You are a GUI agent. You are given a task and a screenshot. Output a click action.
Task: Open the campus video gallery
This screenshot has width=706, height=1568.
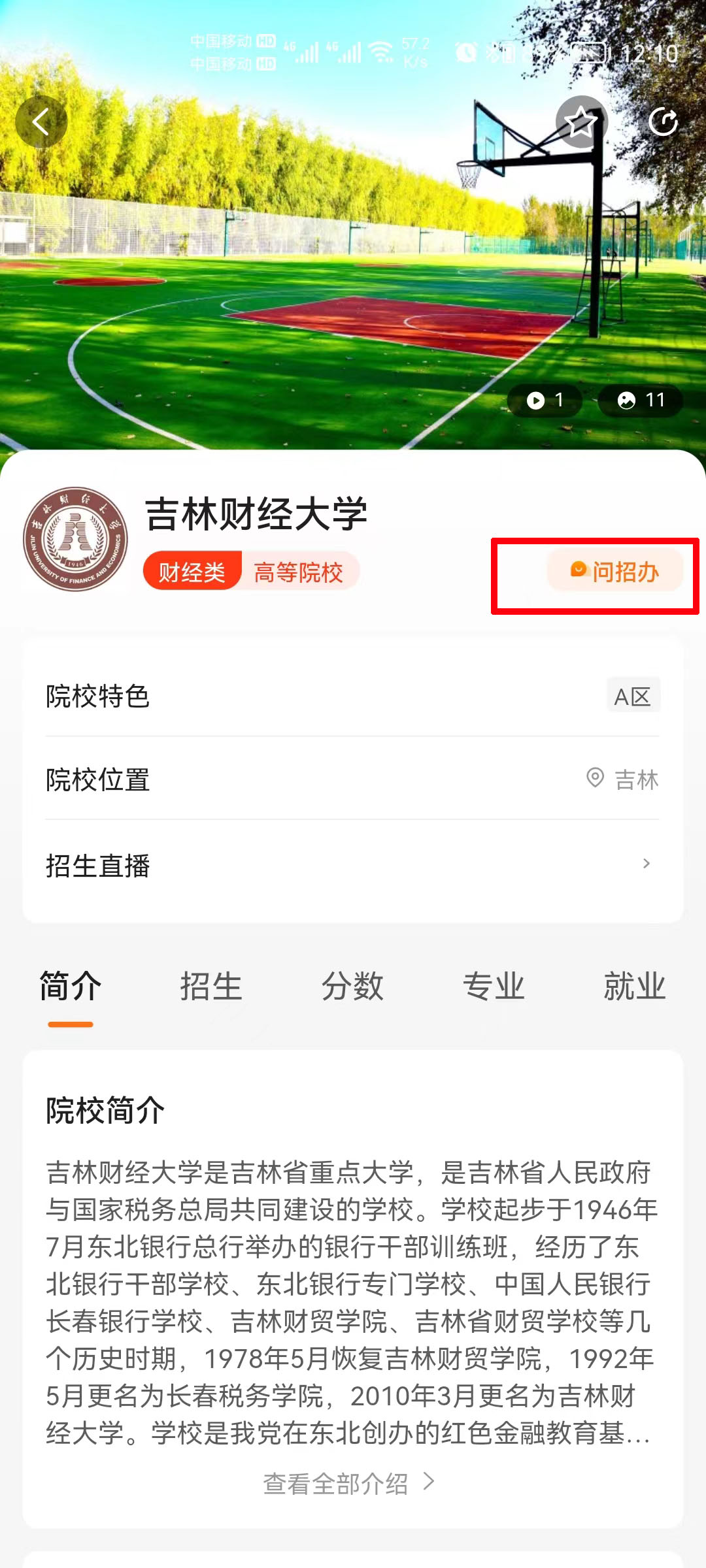[545, 400]
